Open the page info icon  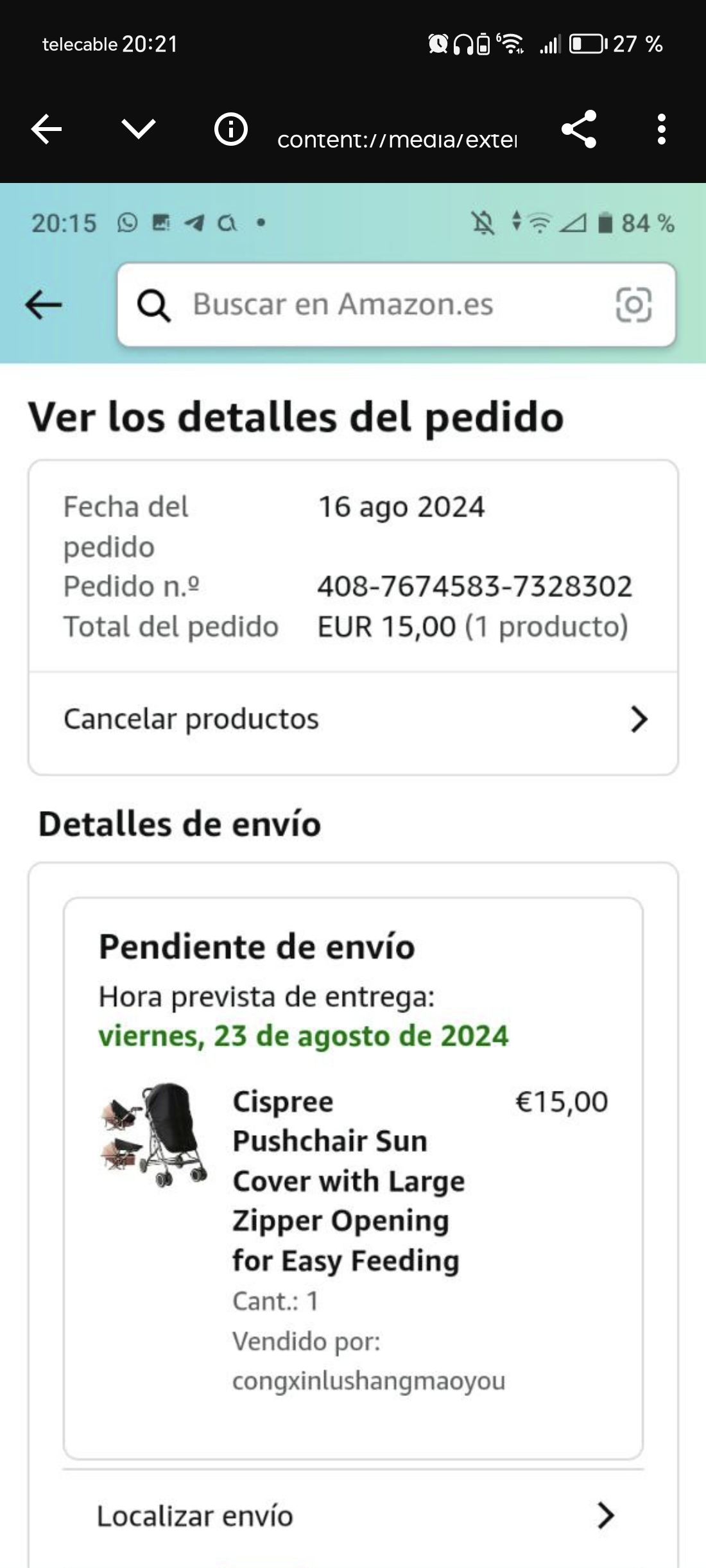coord(231,130)
